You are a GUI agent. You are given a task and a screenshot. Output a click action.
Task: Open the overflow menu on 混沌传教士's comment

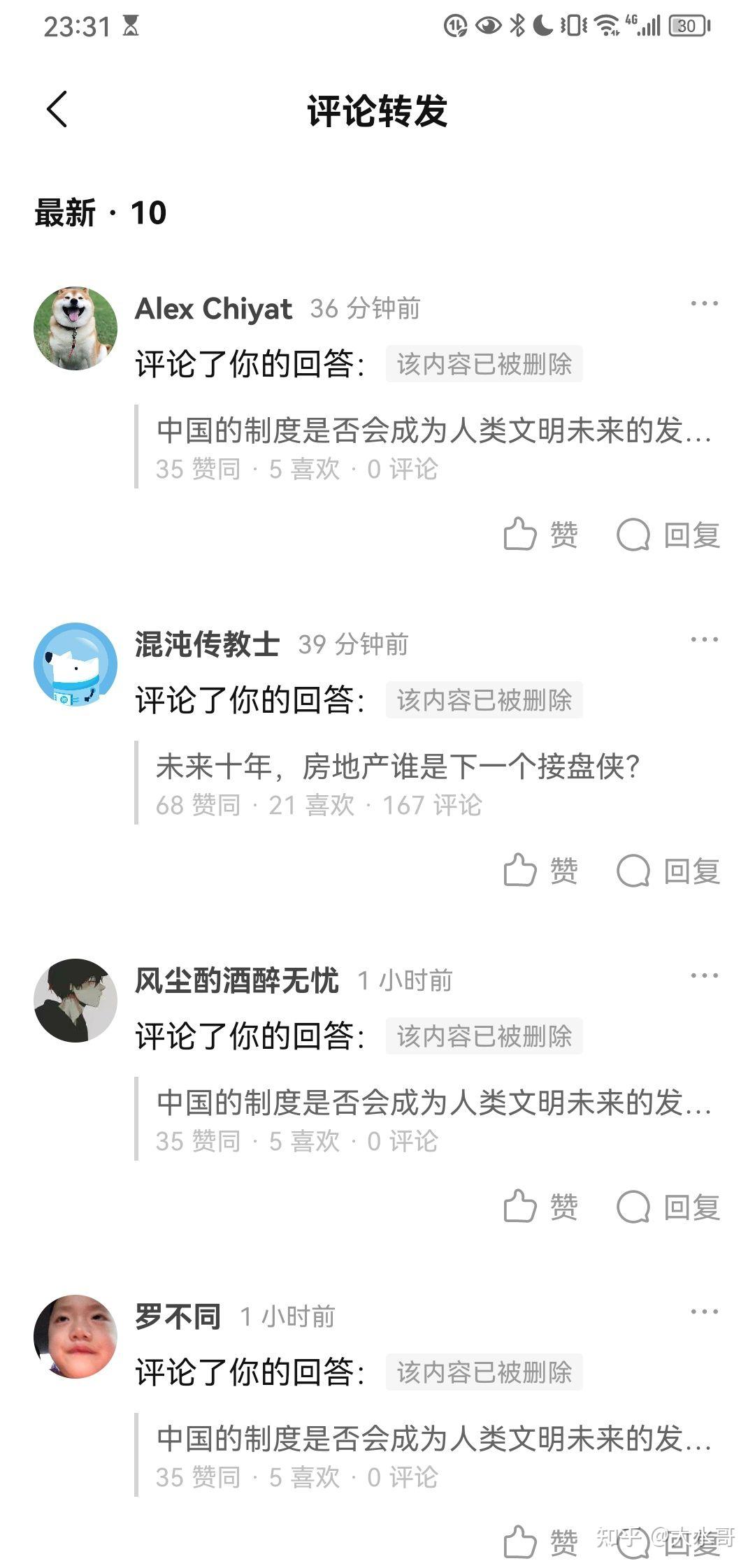point(703,639)
